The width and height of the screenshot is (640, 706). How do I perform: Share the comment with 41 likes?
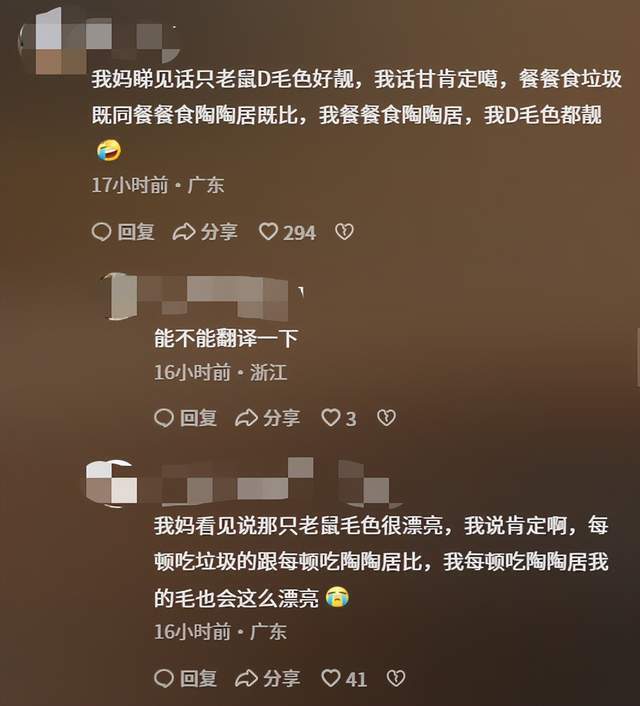click(267, 679)
